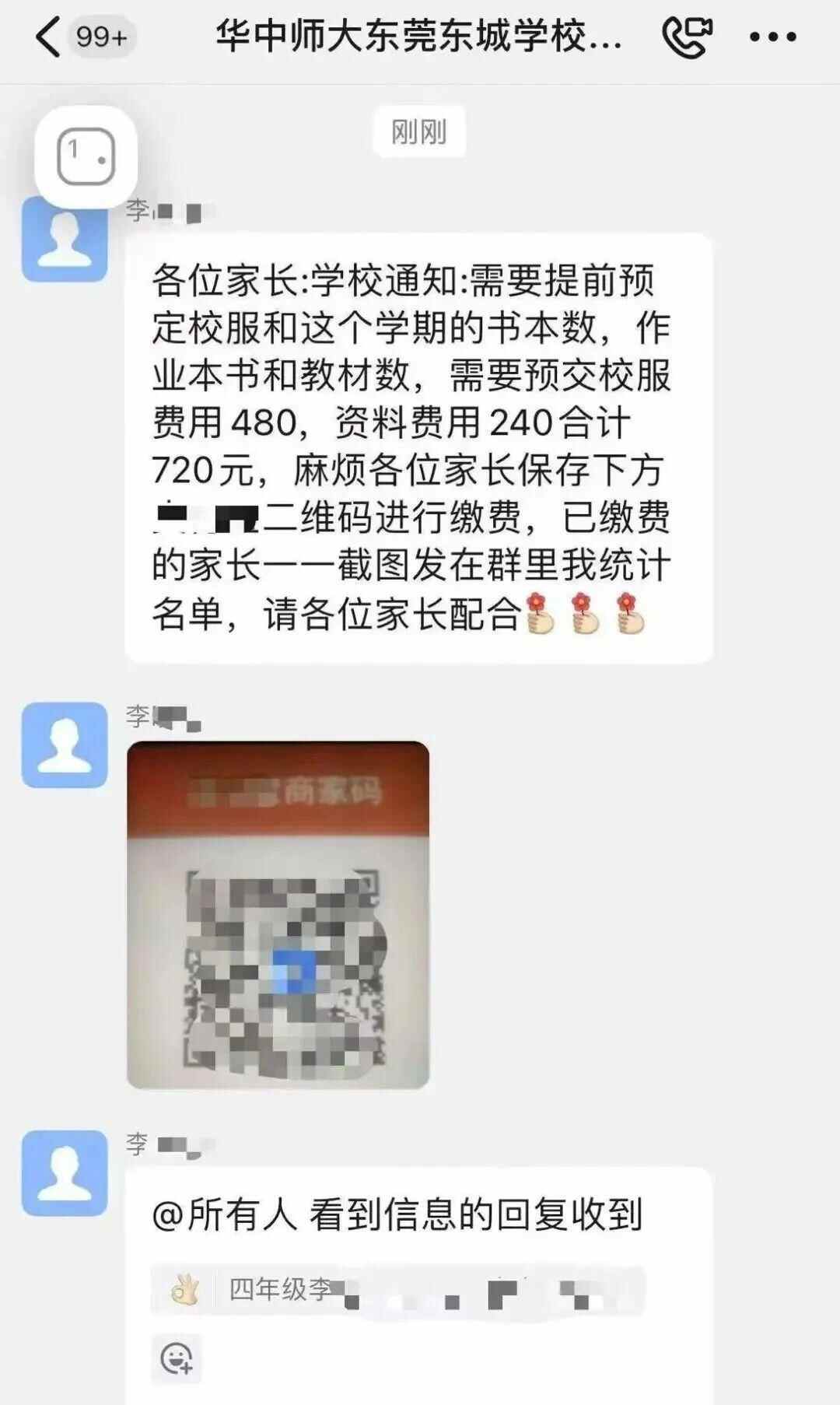This screenshot has width=840, height=1405.
Task: Start a call in this group
Action: click(x=686, y=37)
